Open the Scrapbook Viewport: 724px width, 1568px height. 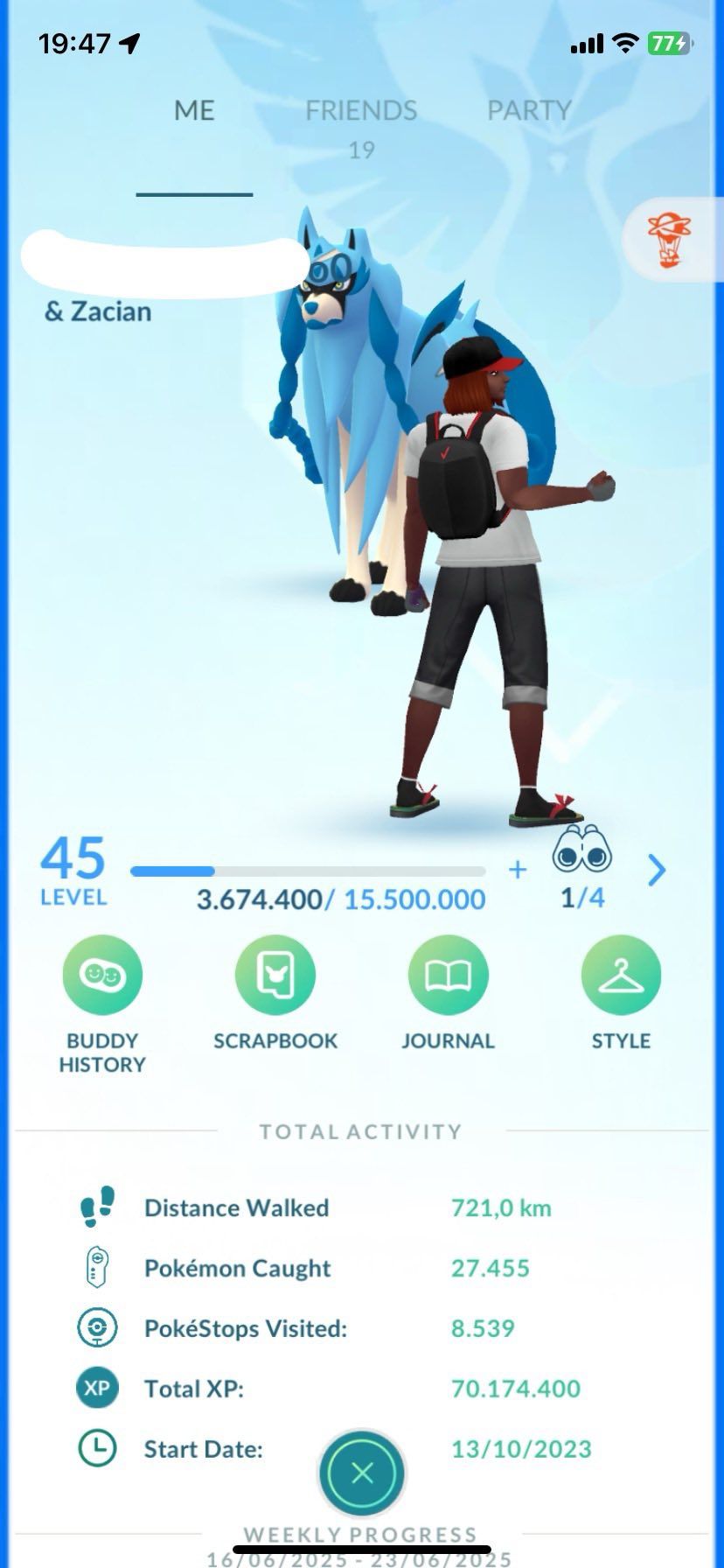pos(275,993)
